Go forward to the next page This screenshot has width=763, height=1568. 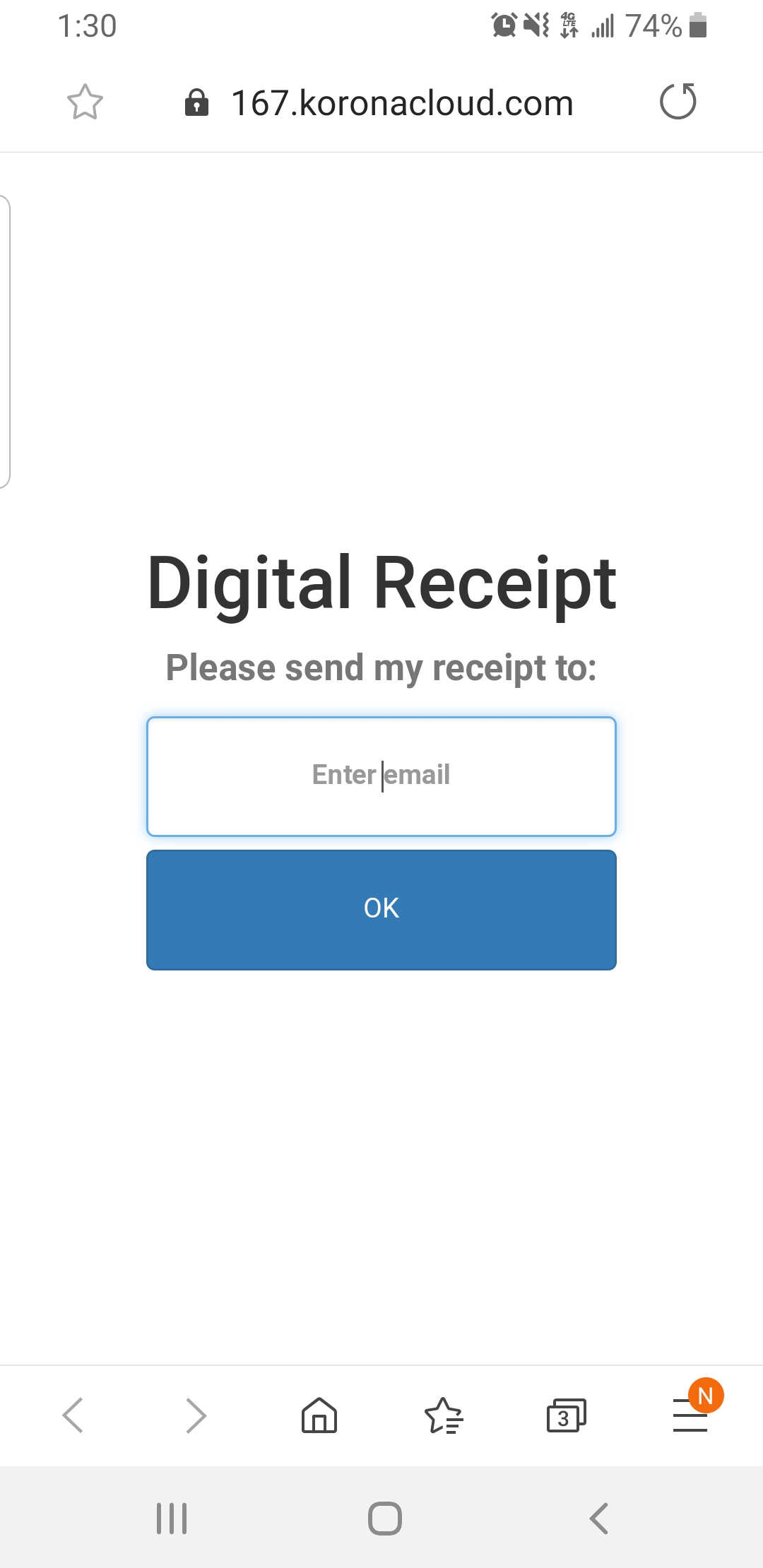pyautogui.click(x=196, y=1415)
